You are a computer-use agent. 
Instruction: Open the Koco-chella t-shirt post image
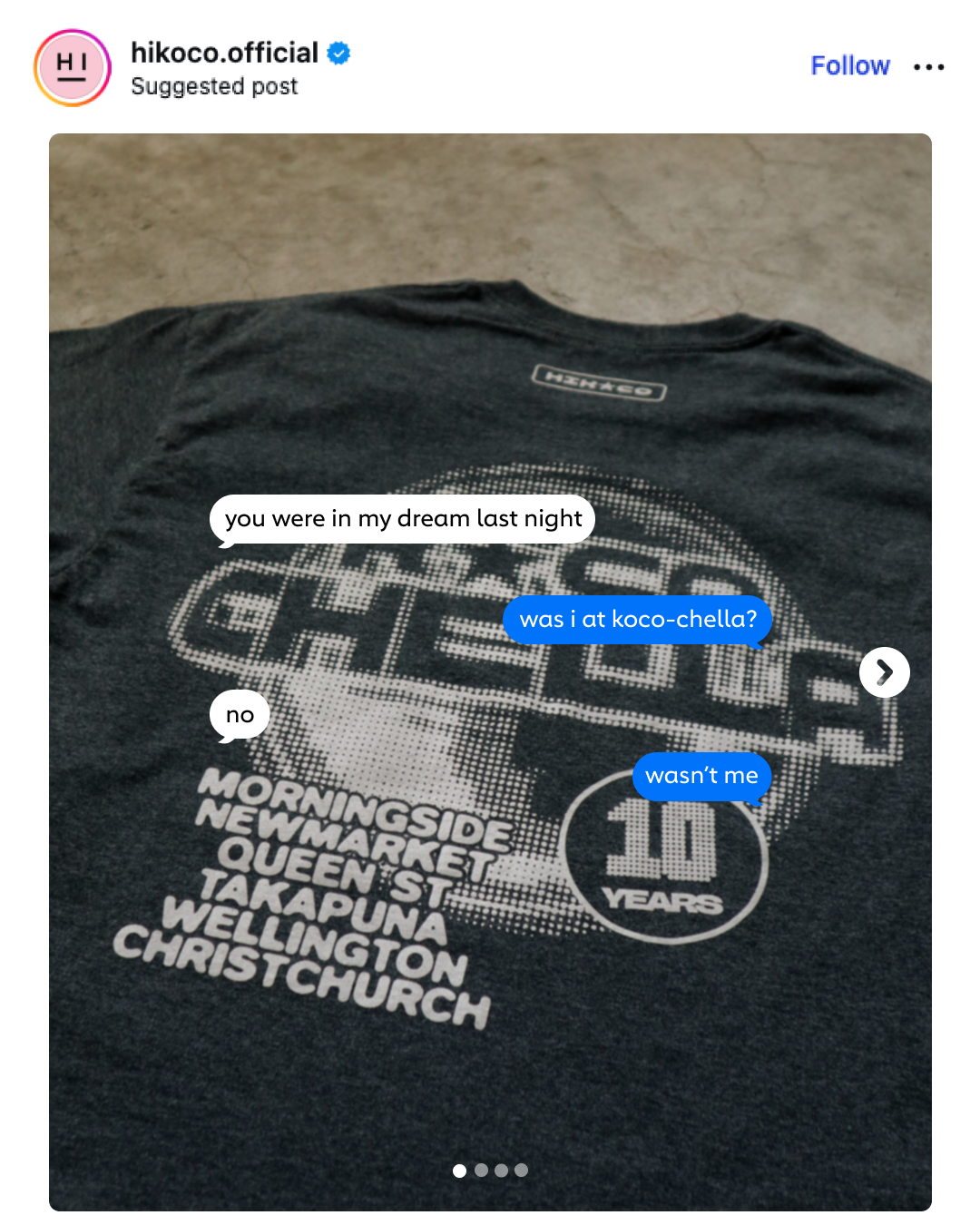tap(490, 907)
